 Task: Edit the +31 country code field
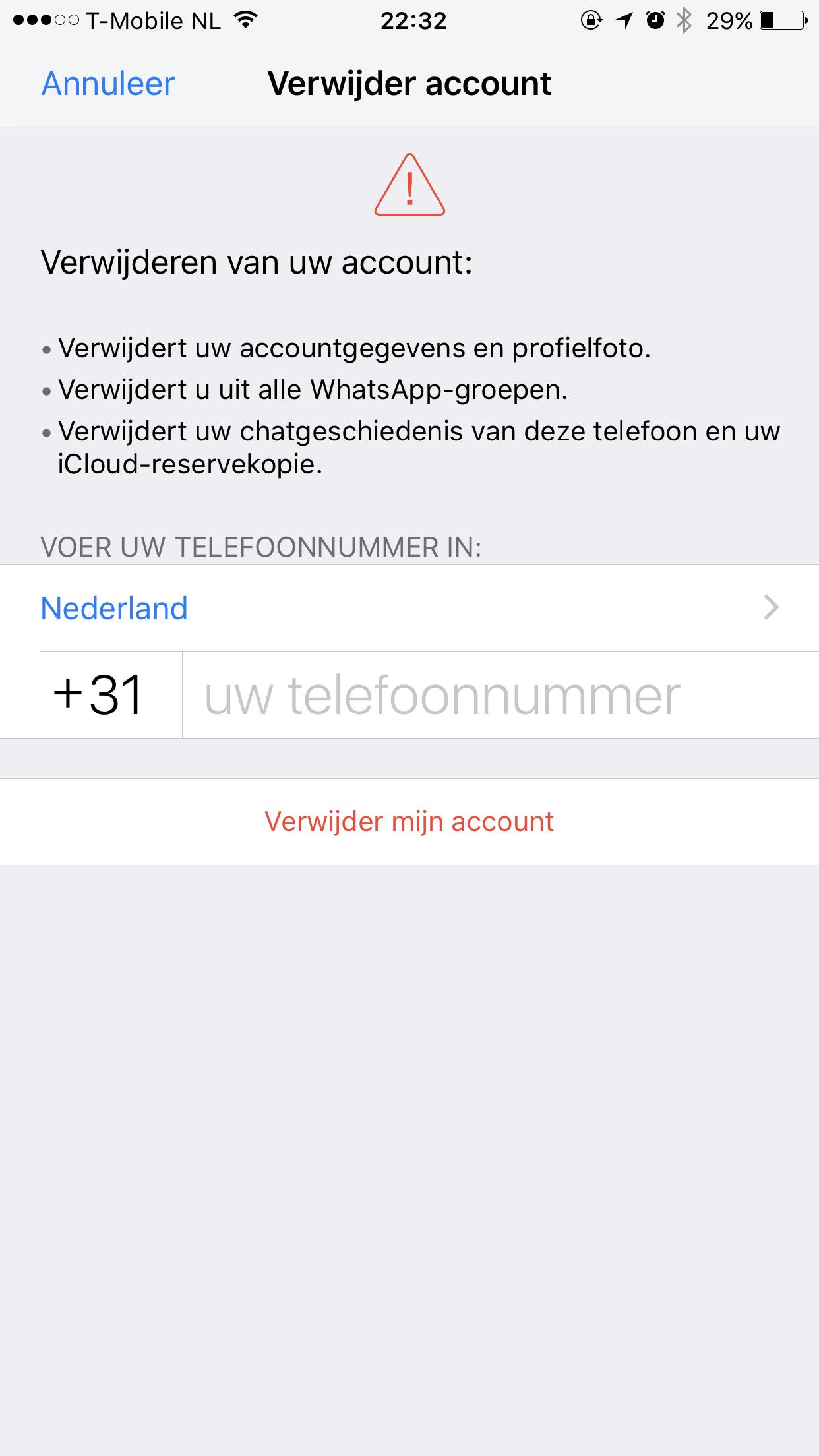pyautogui.click(x=98, y=696)
